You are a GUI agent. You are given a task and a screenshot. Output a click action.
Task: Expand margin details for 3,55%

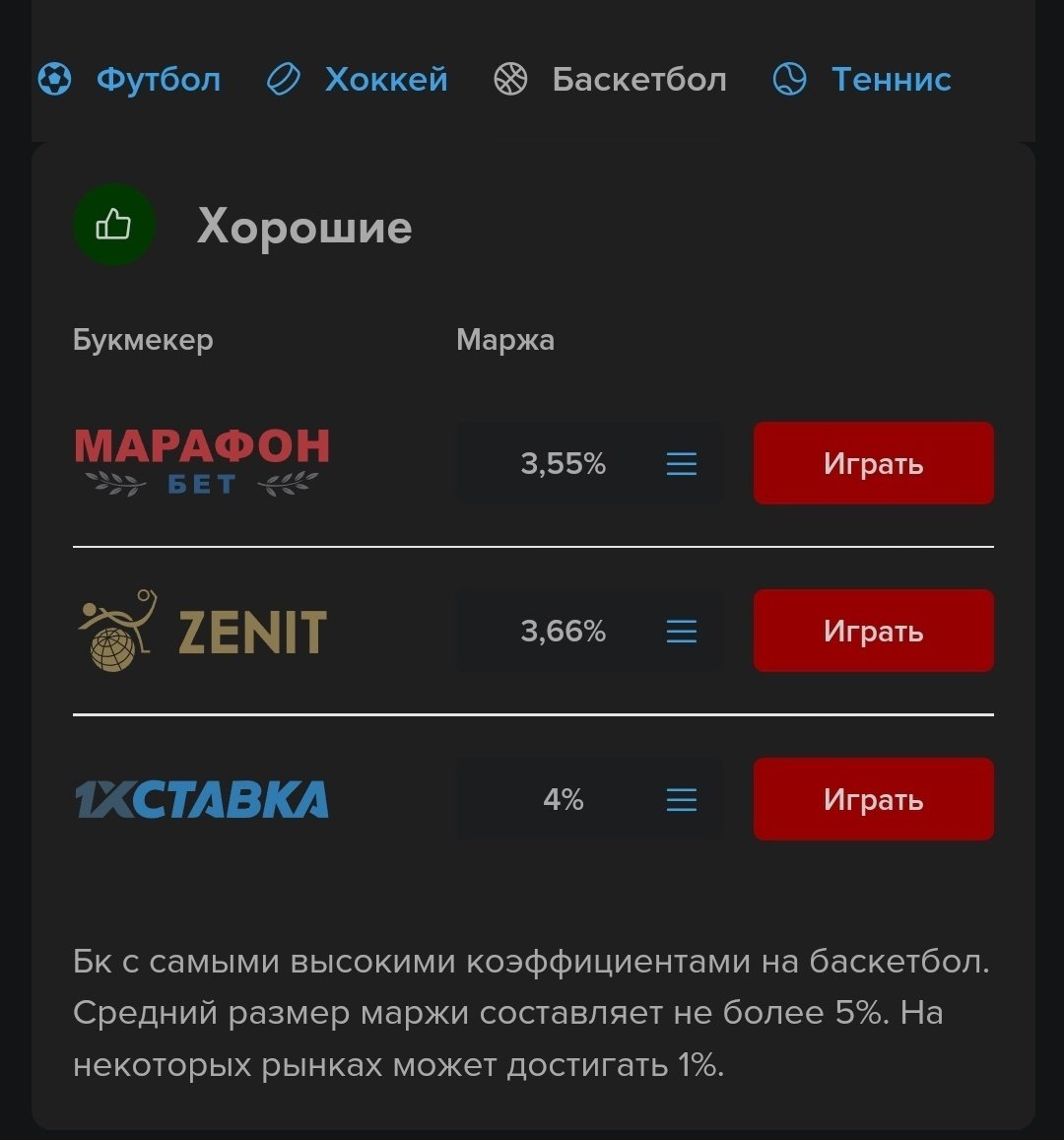[x=682, y=463]
